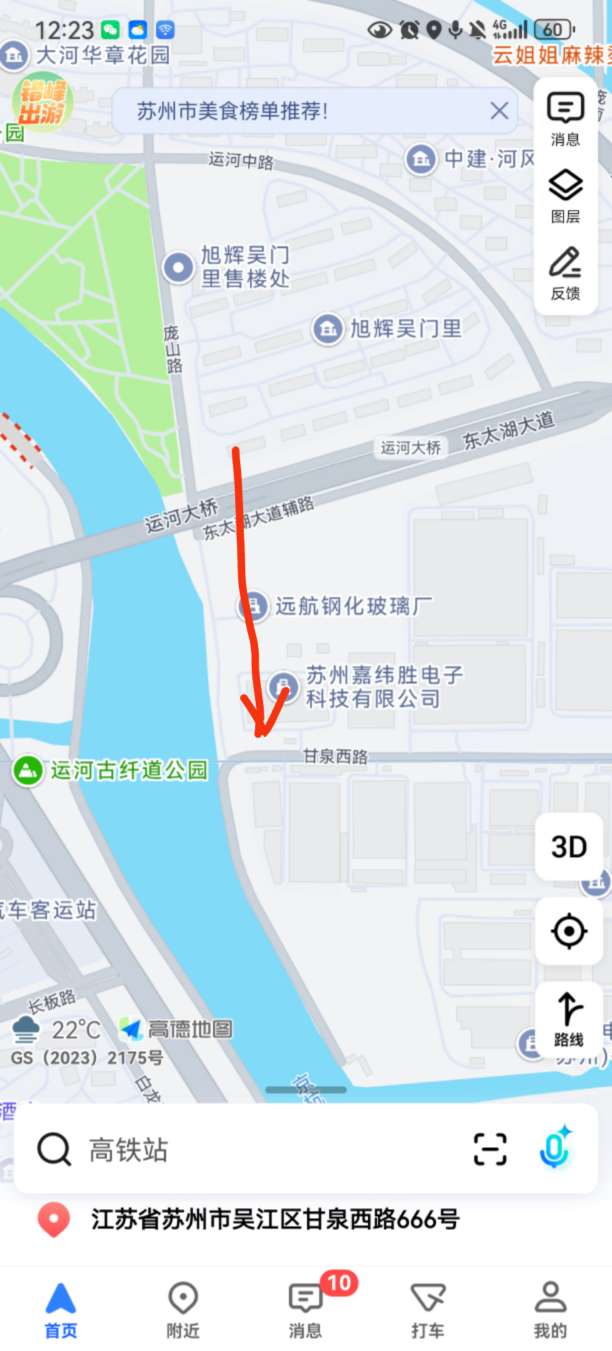This screenshot has height=1351, width=612.
Task: Switch to the 附近 tab
Action: pyautogui.click(x=183, y=1310)
